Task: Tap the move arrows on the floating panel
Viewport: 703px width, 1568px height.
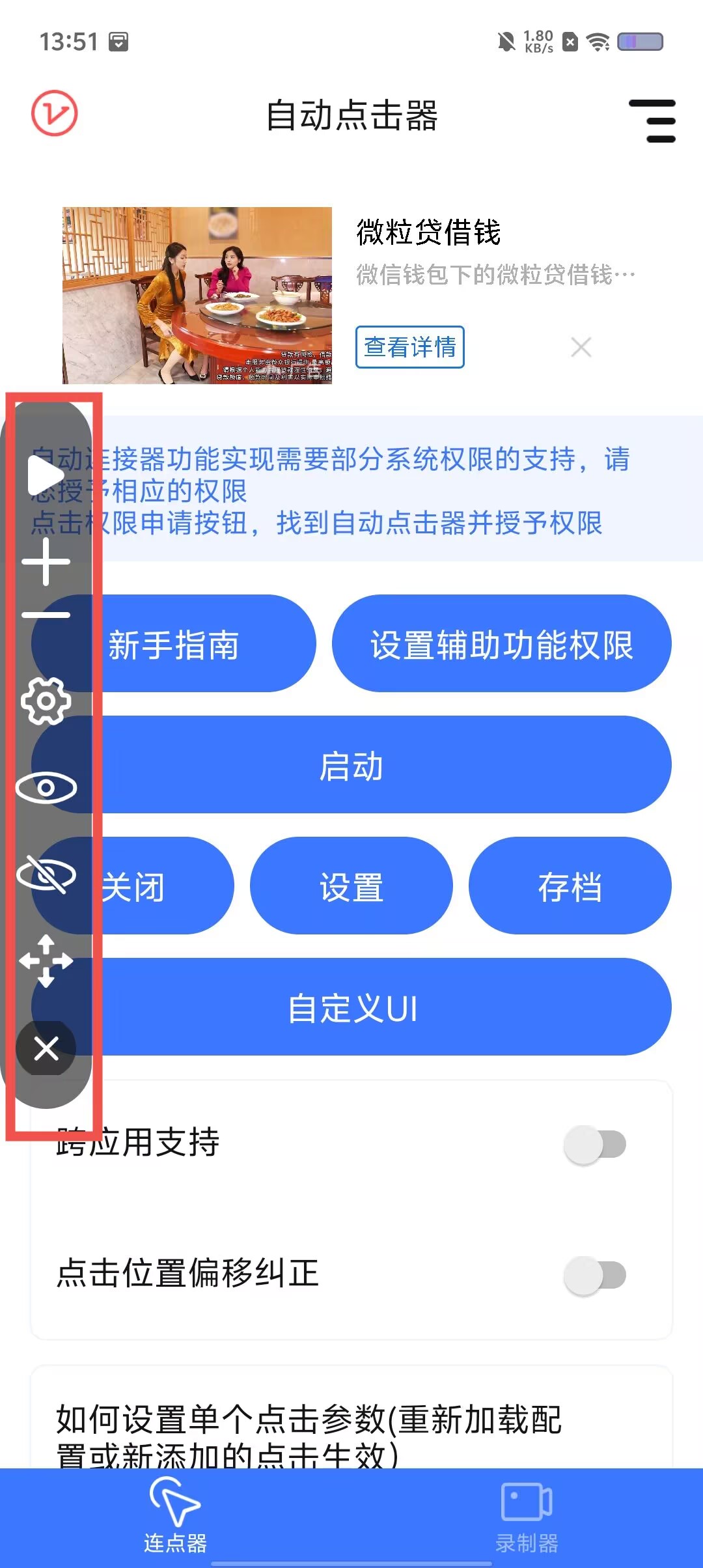Action: pyautogui.click(x=46, y=961)
